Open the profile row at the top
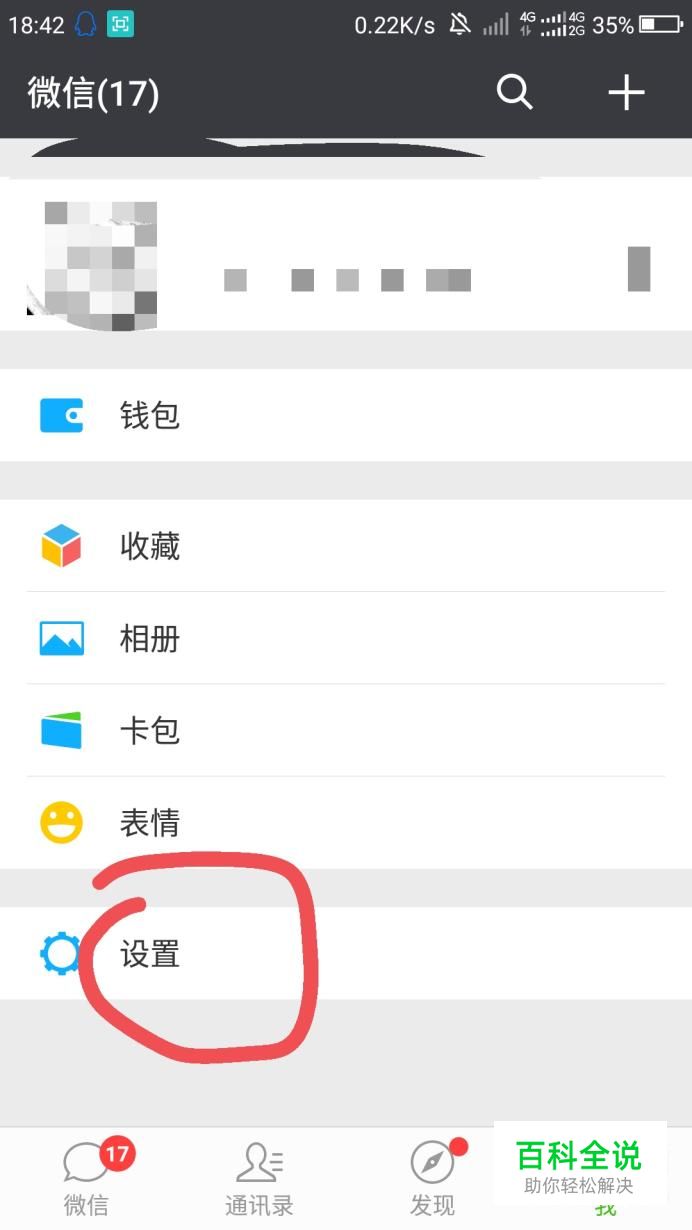The width and height of the screenshot is (692, 1230). [x=346, y=266]
